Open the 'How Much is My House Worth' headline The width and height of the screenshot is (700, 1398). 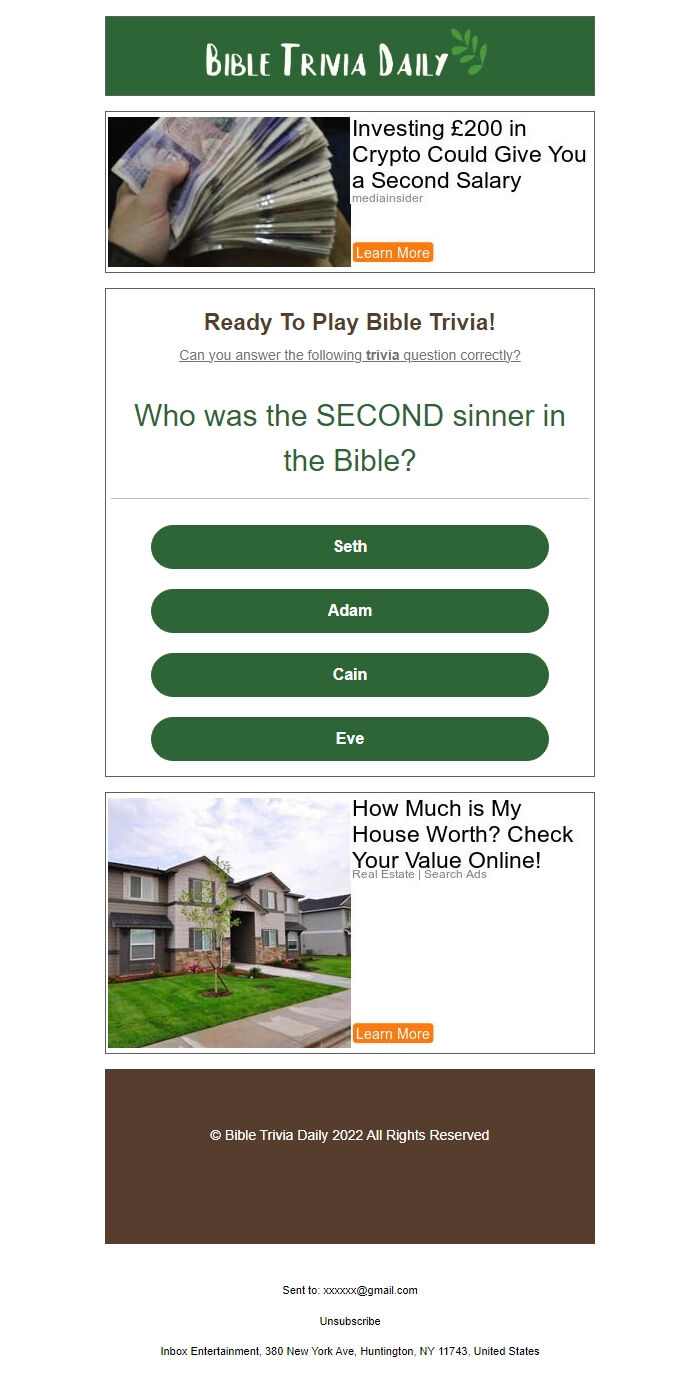tap(463, 834)
